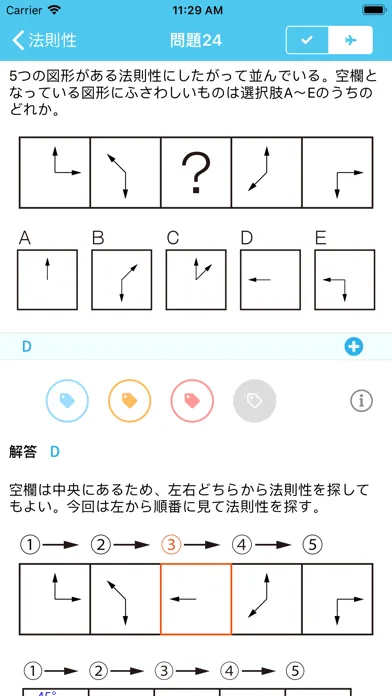Tap the blue plus button
Viewport: 392px width, 696px height.
click(354, 347)
